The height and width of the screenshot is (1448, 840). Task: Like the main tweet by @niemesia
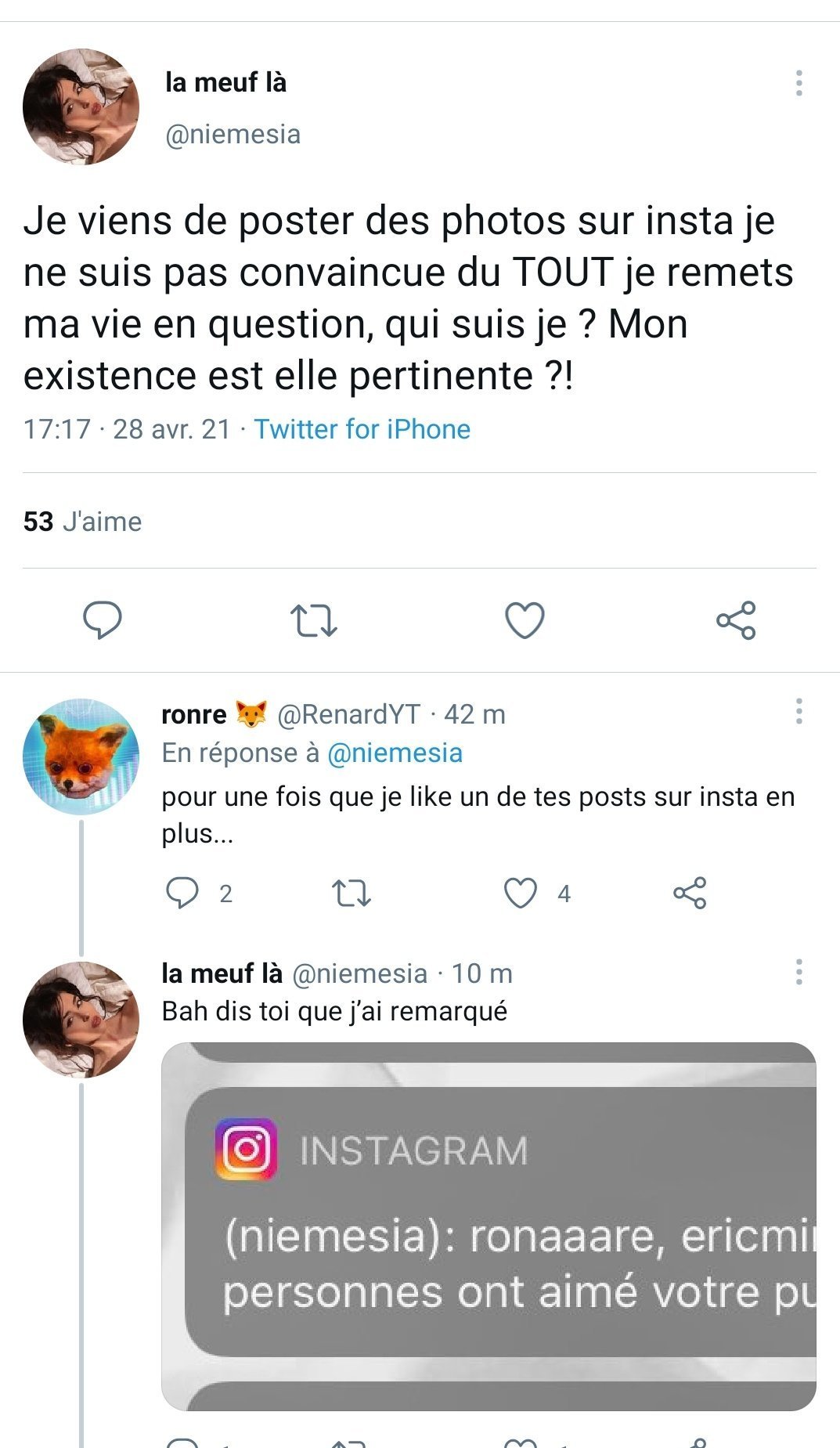(x=525, y=621)
